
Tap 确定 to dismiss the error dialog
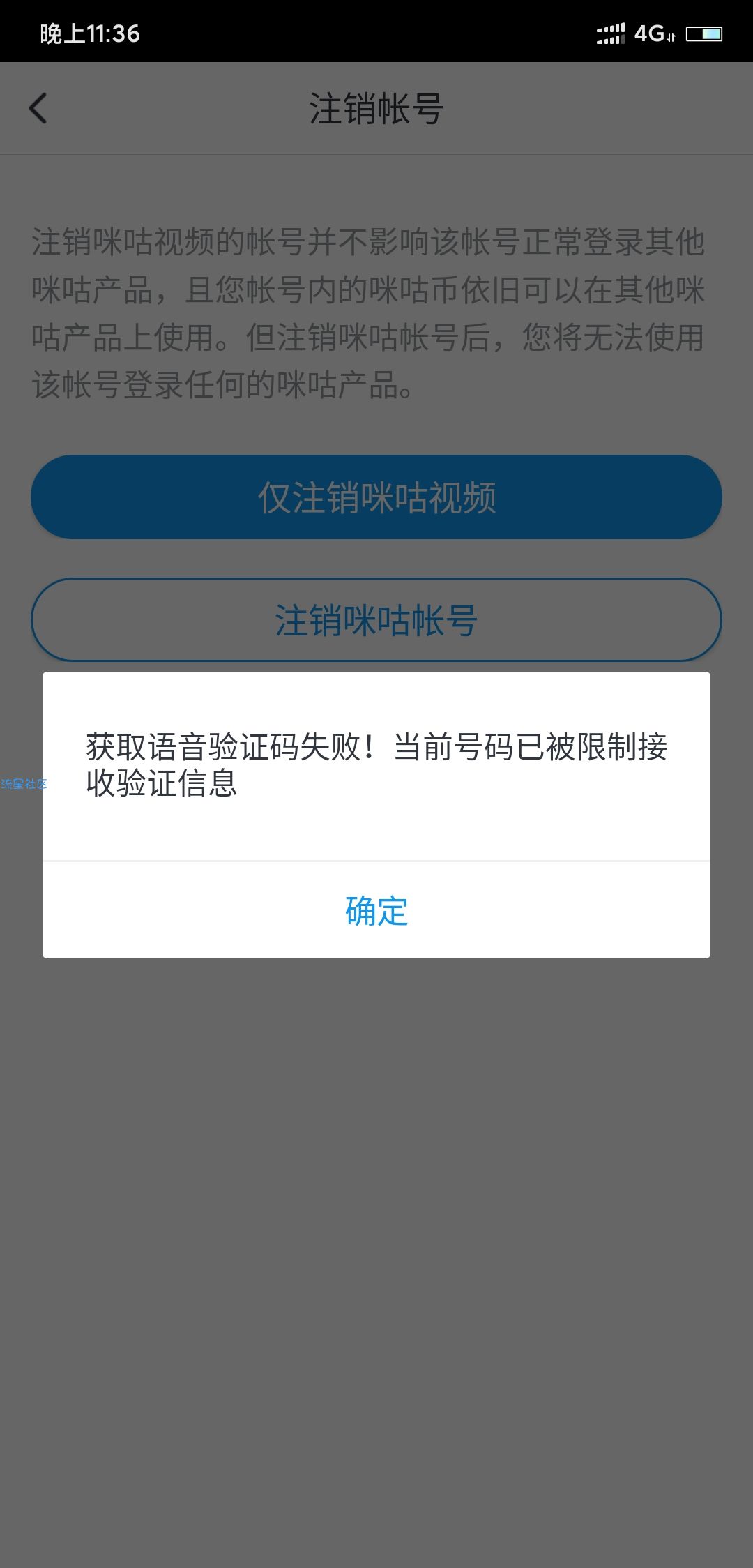(376, 910)
